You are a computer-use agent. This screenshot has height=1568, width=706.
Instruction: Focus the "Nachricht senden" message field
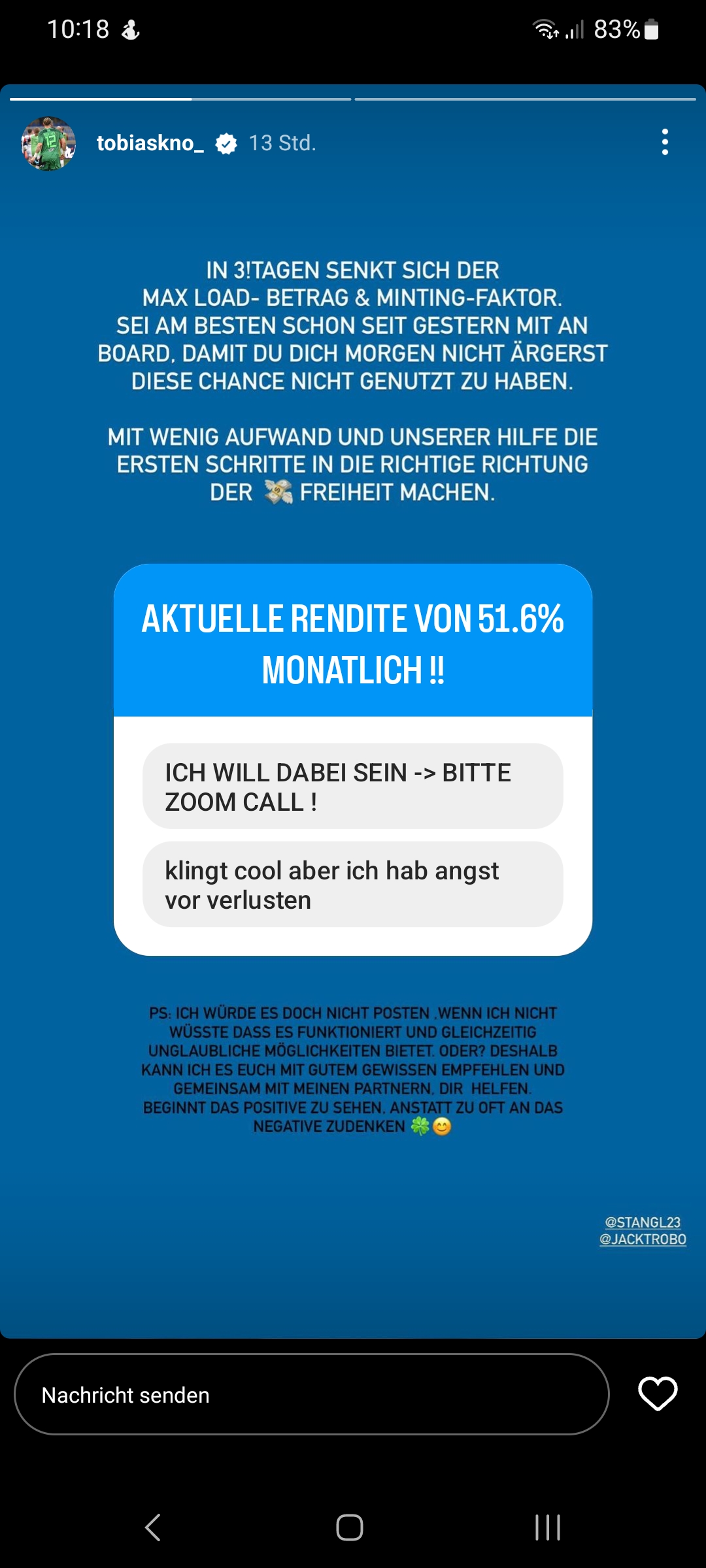point(312,1394)
